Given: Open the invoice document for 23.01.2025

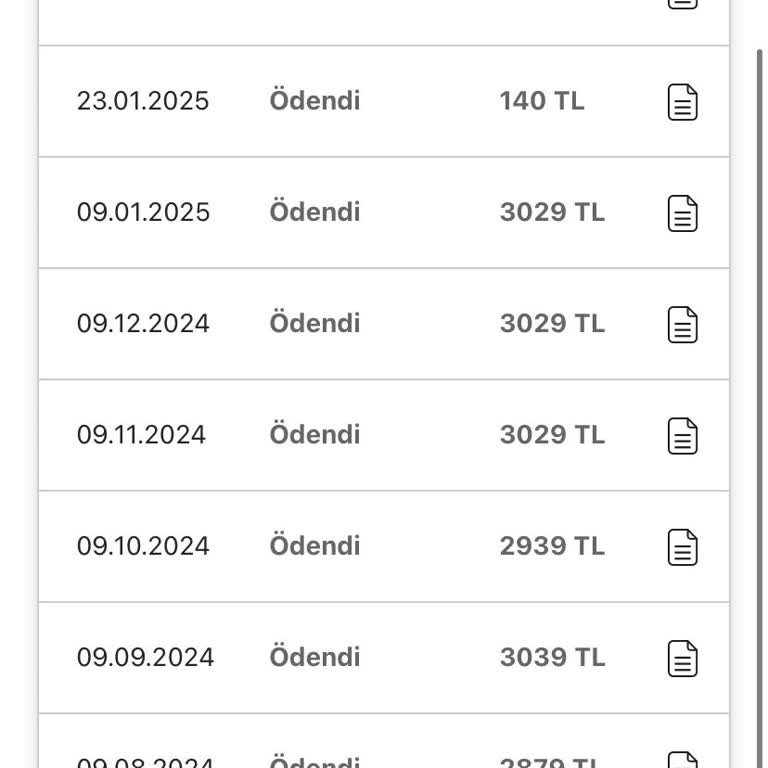Looking at the screenshot, I should (x=682, y=102).
